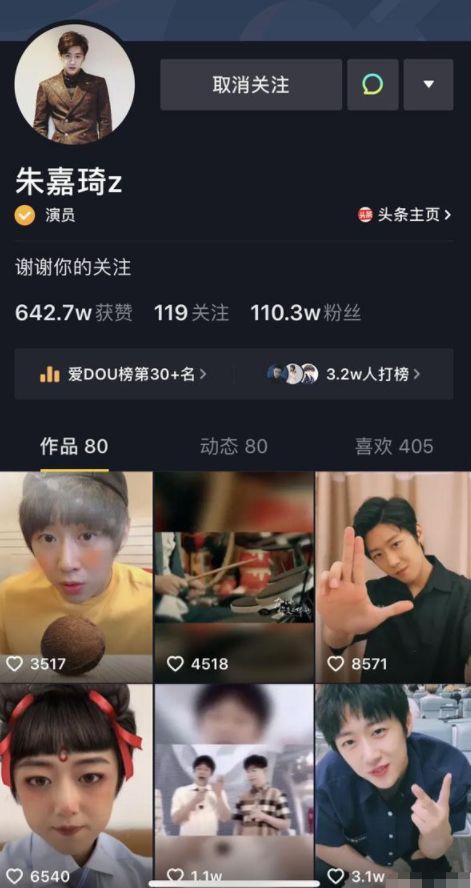Screen dimensions: 471x888
Task: Open the video with 3517 likes
Action: [76, 577]
